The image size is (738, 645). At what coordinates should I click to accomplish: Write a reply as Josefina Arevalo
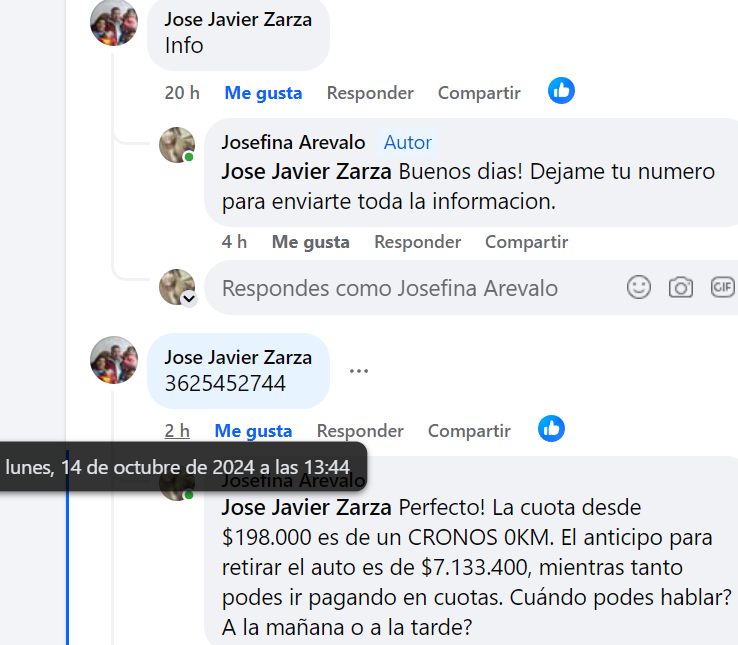(400, 289)
